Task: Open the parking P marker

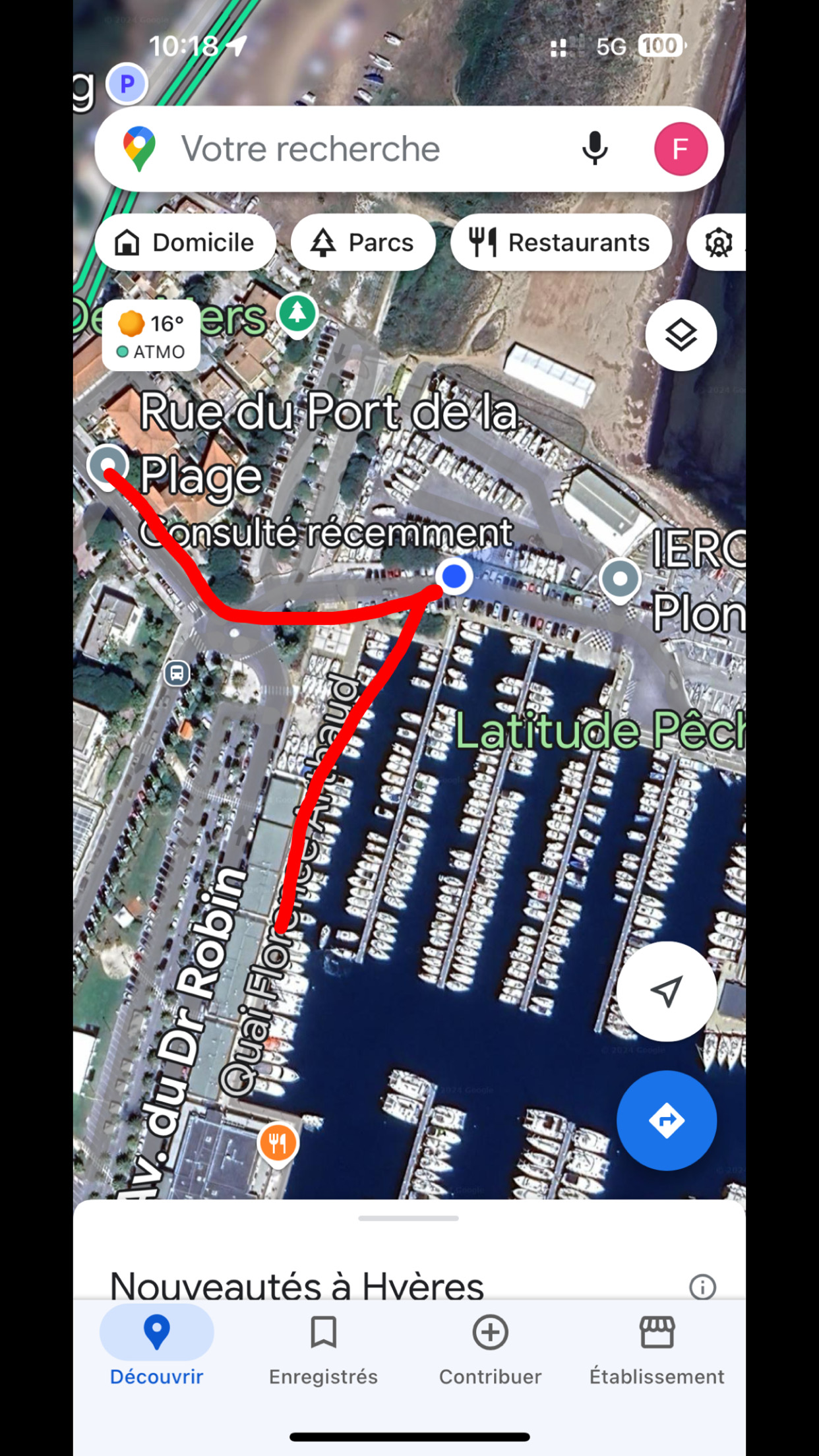Action: (127, 84)
